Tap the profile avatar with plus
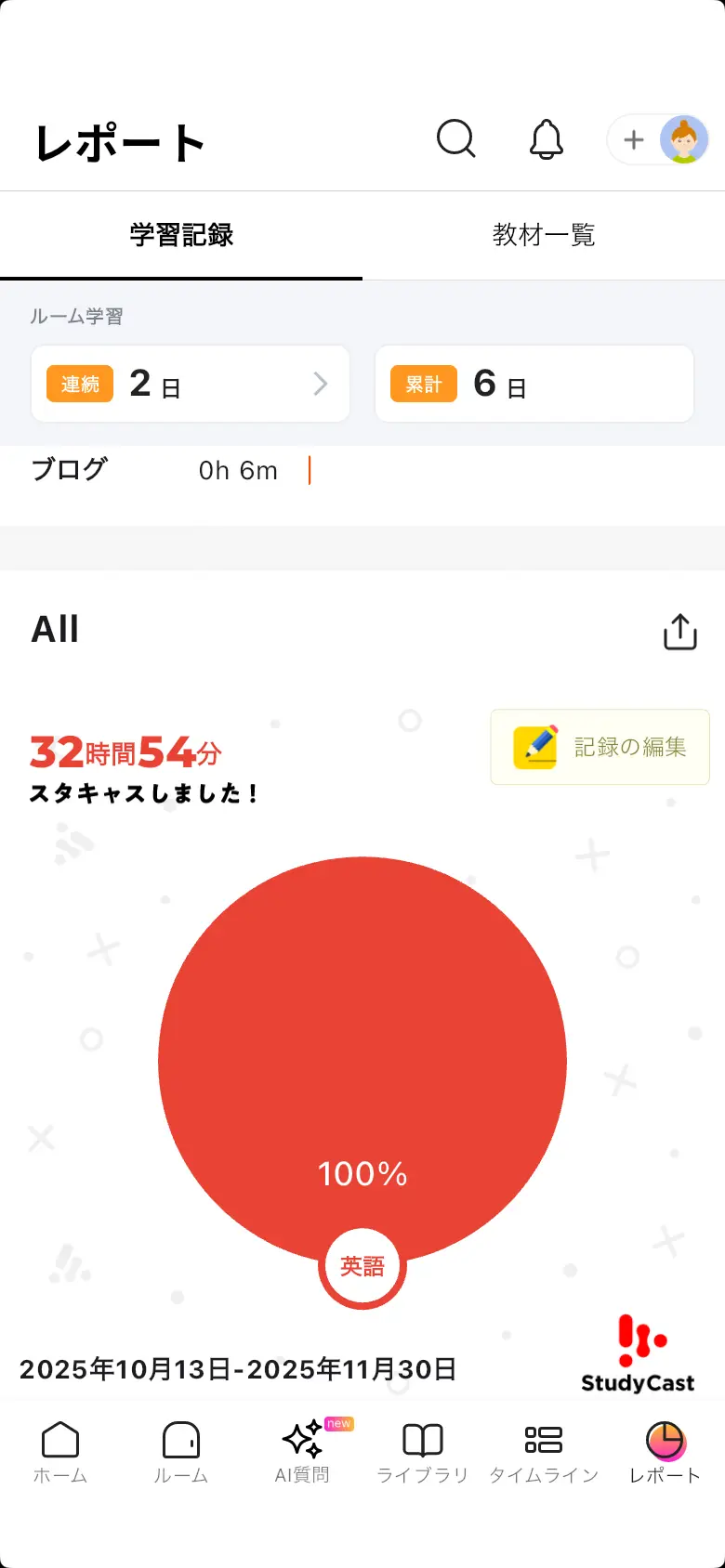Image resolution: width=725 pixels, height=1568 pixels. coord(658,139)
